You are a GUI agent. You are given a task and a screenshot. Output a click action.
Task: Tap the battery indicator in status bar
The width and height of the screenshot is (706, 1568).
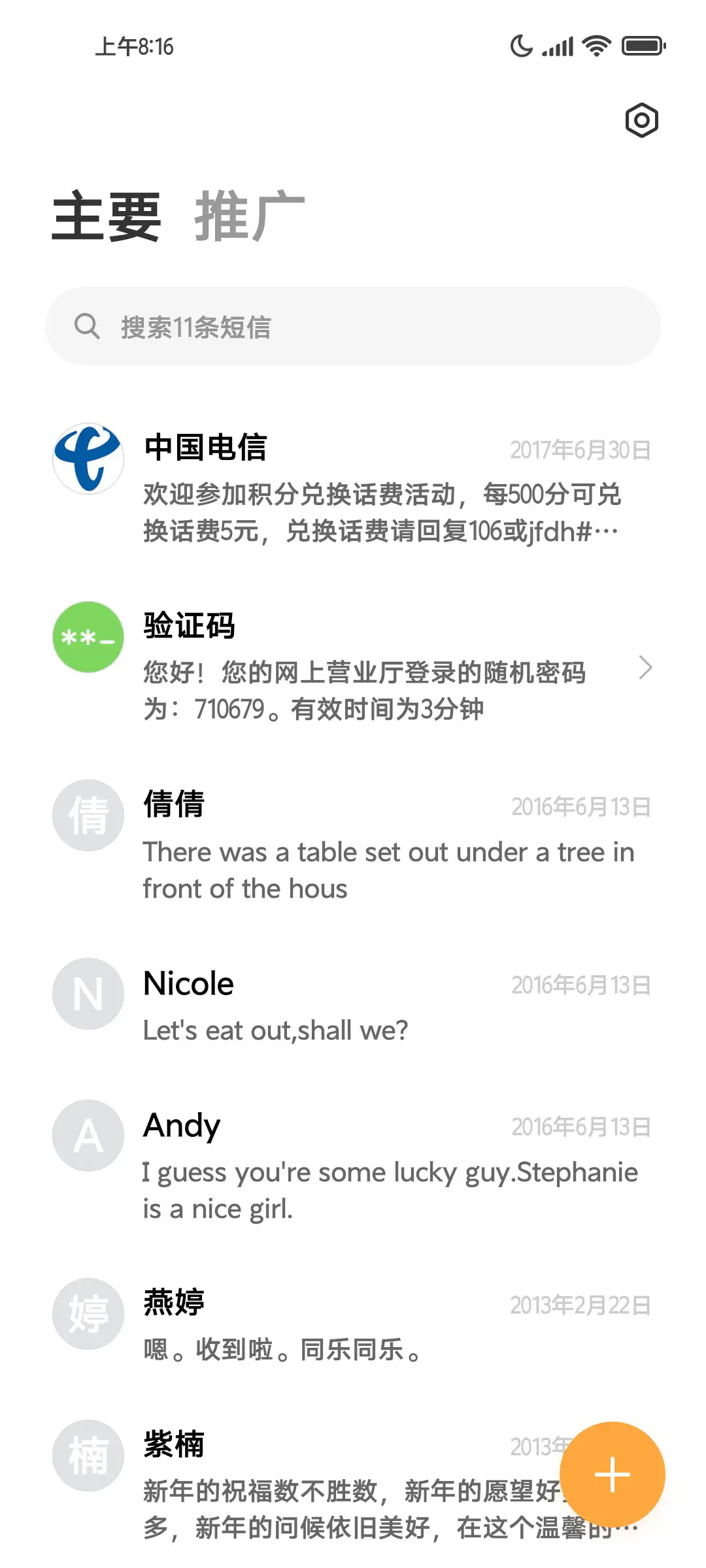(x=641, y=46)
